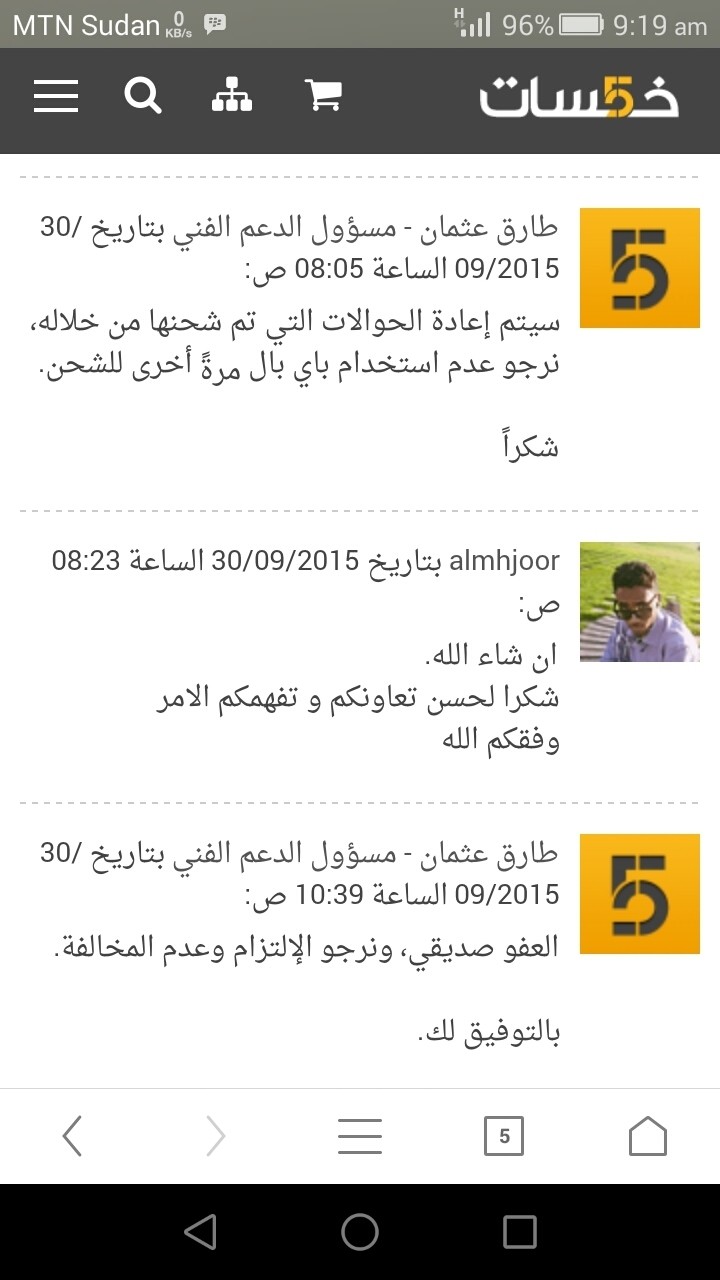
Task: Open the Khamsat search icon
Action: (x=143, y=97)
